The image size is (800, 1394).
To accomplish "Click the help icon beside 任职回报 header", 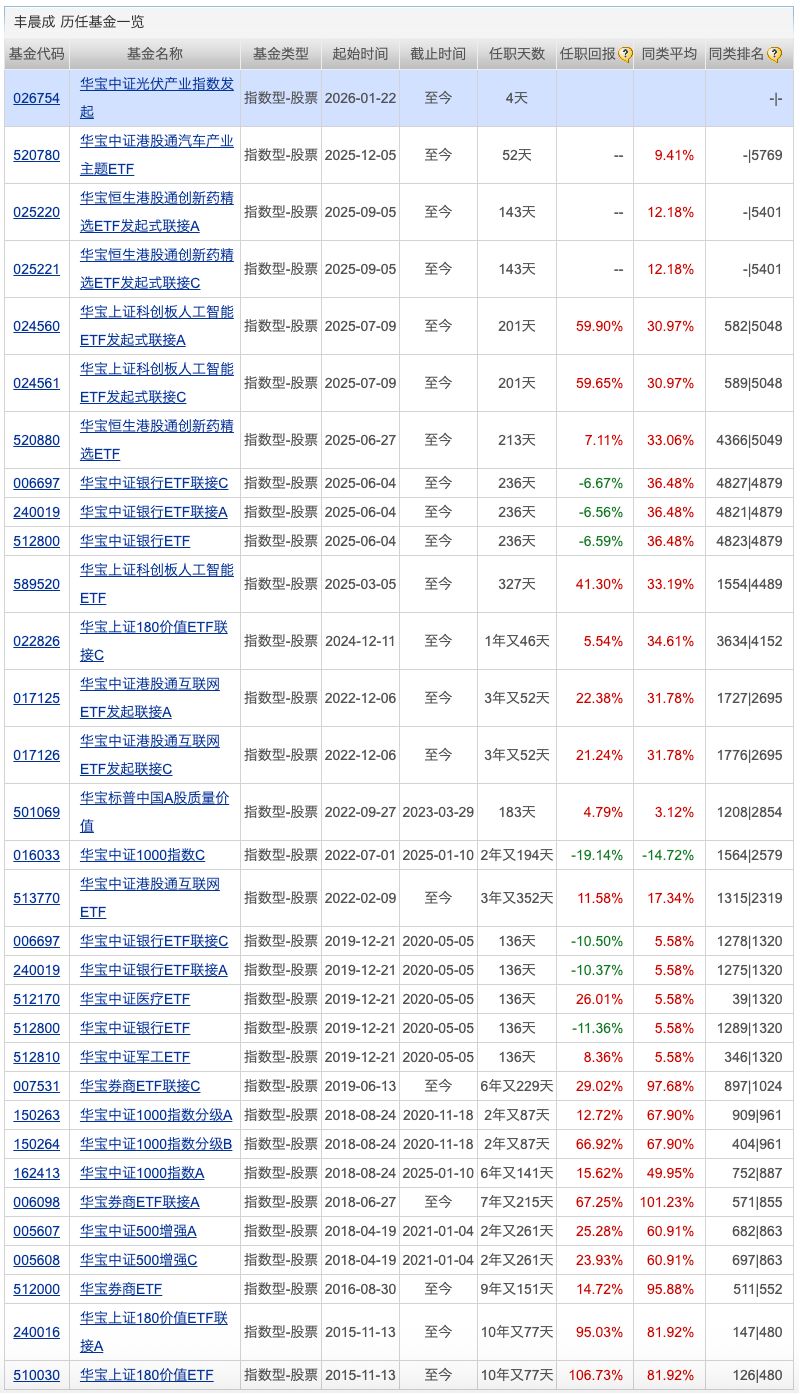I will [x=626, y=55].
